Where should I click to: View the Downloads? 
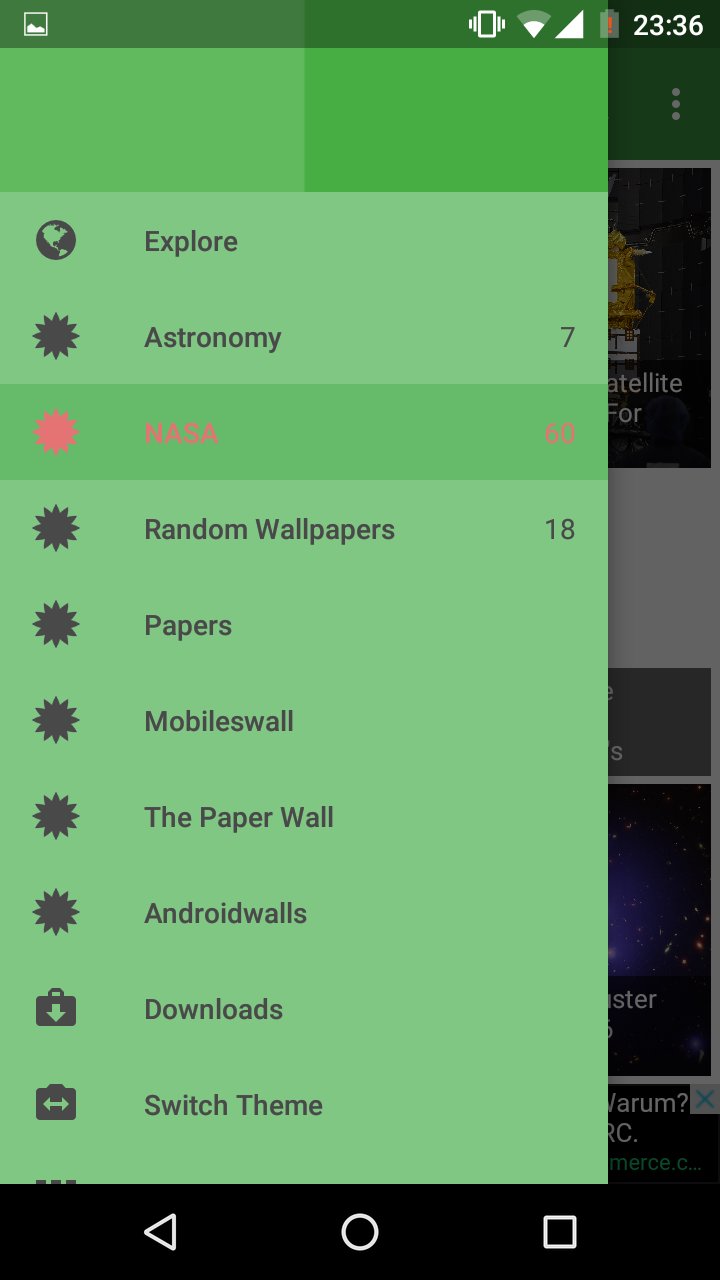304,1008
